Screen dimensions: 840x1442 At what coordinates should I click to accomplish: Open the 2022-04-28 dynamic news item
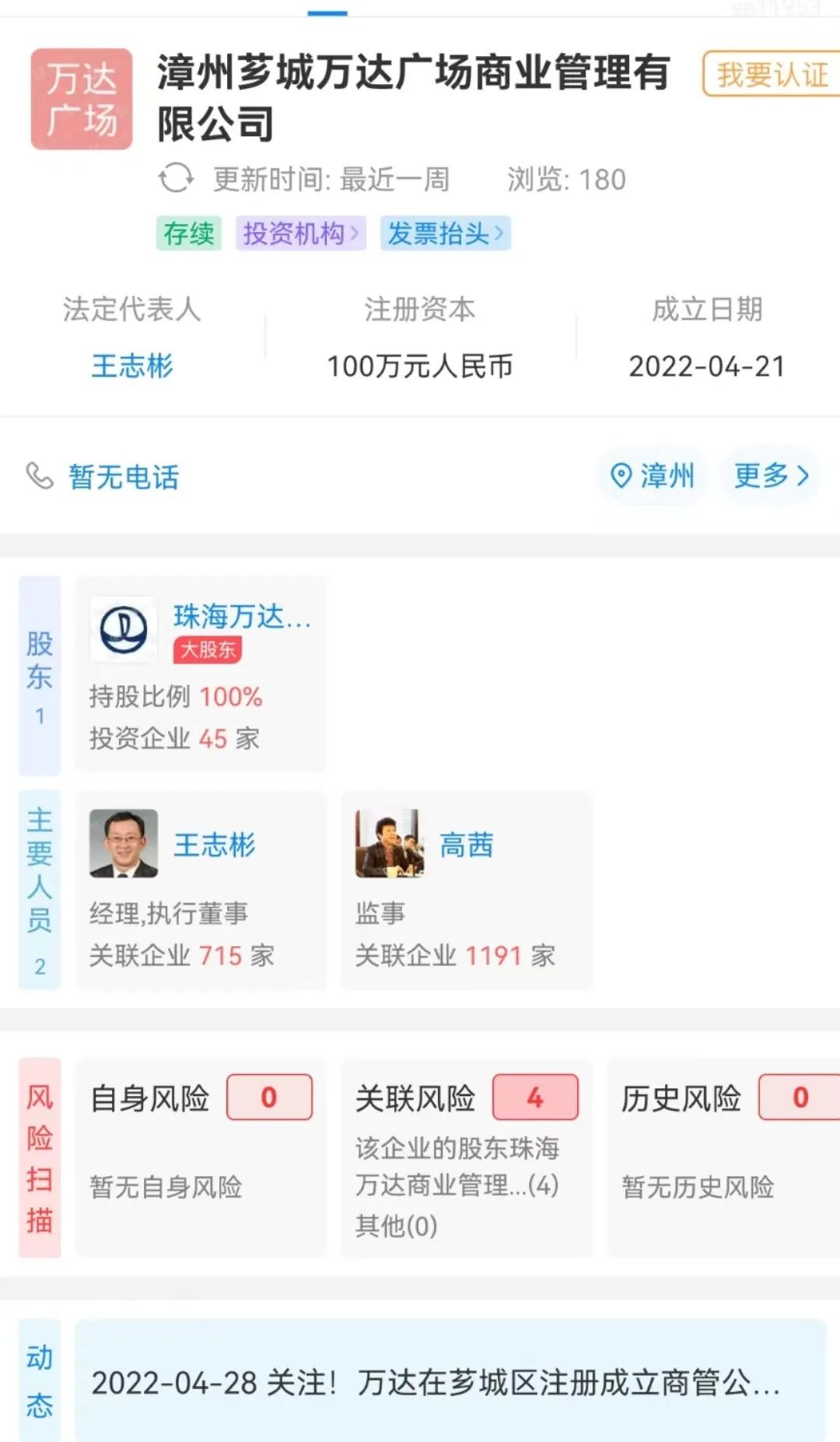click(450, 1382)
